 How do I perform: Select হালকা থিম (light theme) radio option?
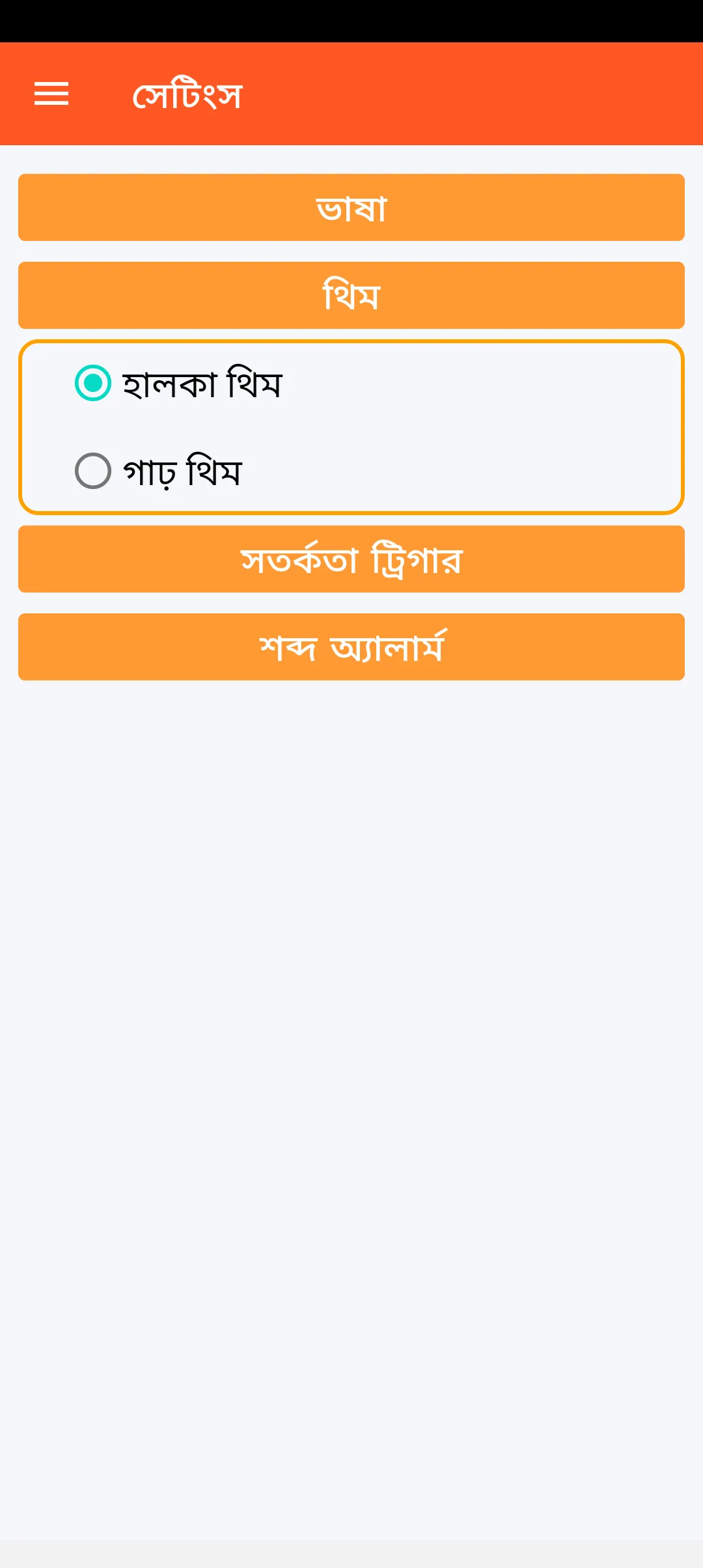pyautogui.click(x=94, y=383)
